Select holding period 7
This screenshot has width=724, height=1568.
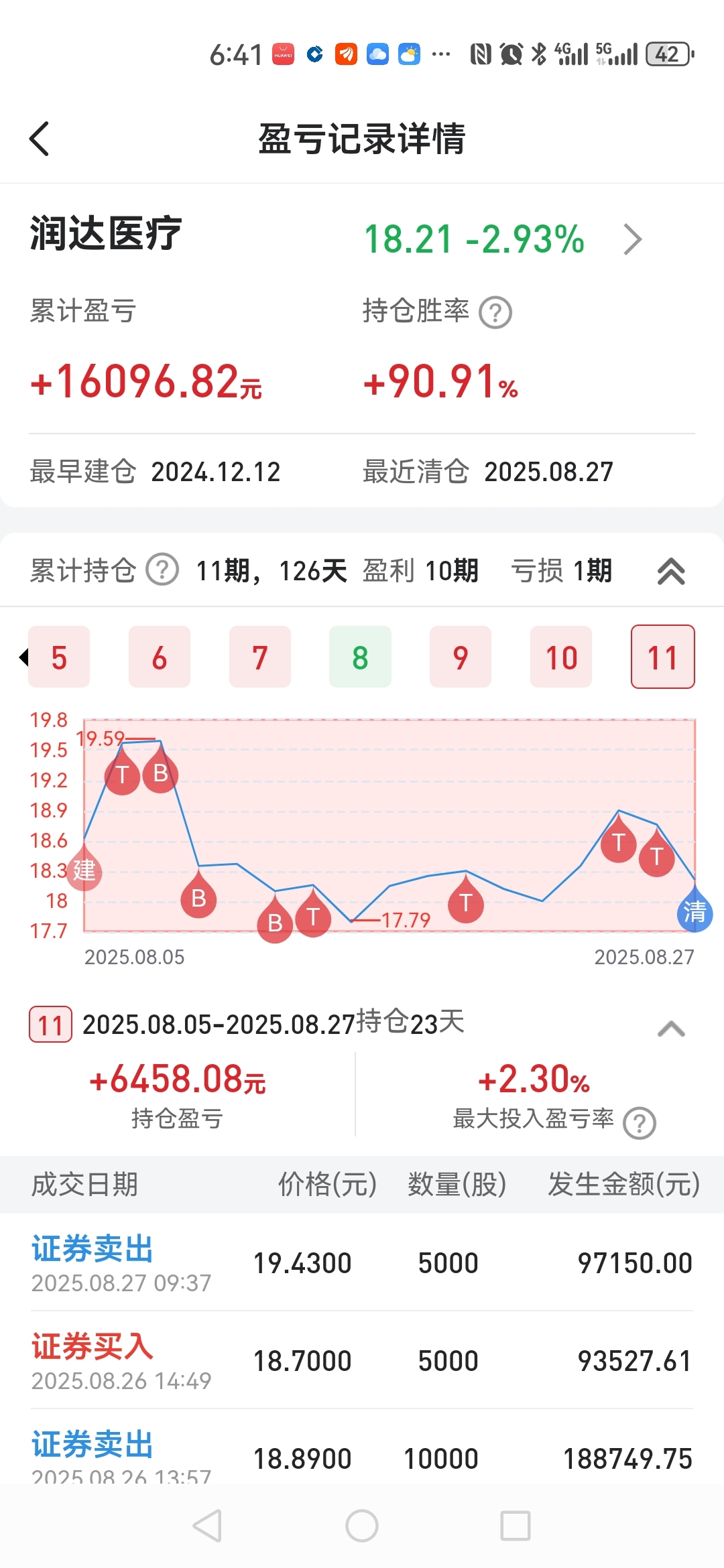(x=260, y=657)
